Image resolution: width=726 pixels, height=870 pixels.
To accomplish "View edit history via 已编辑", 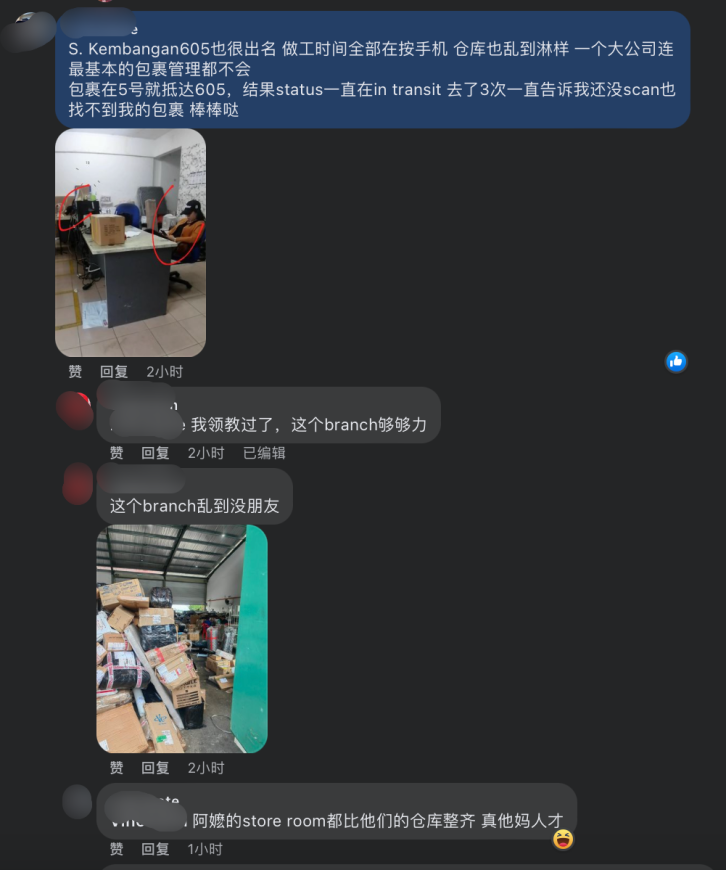I will point(264,453).
